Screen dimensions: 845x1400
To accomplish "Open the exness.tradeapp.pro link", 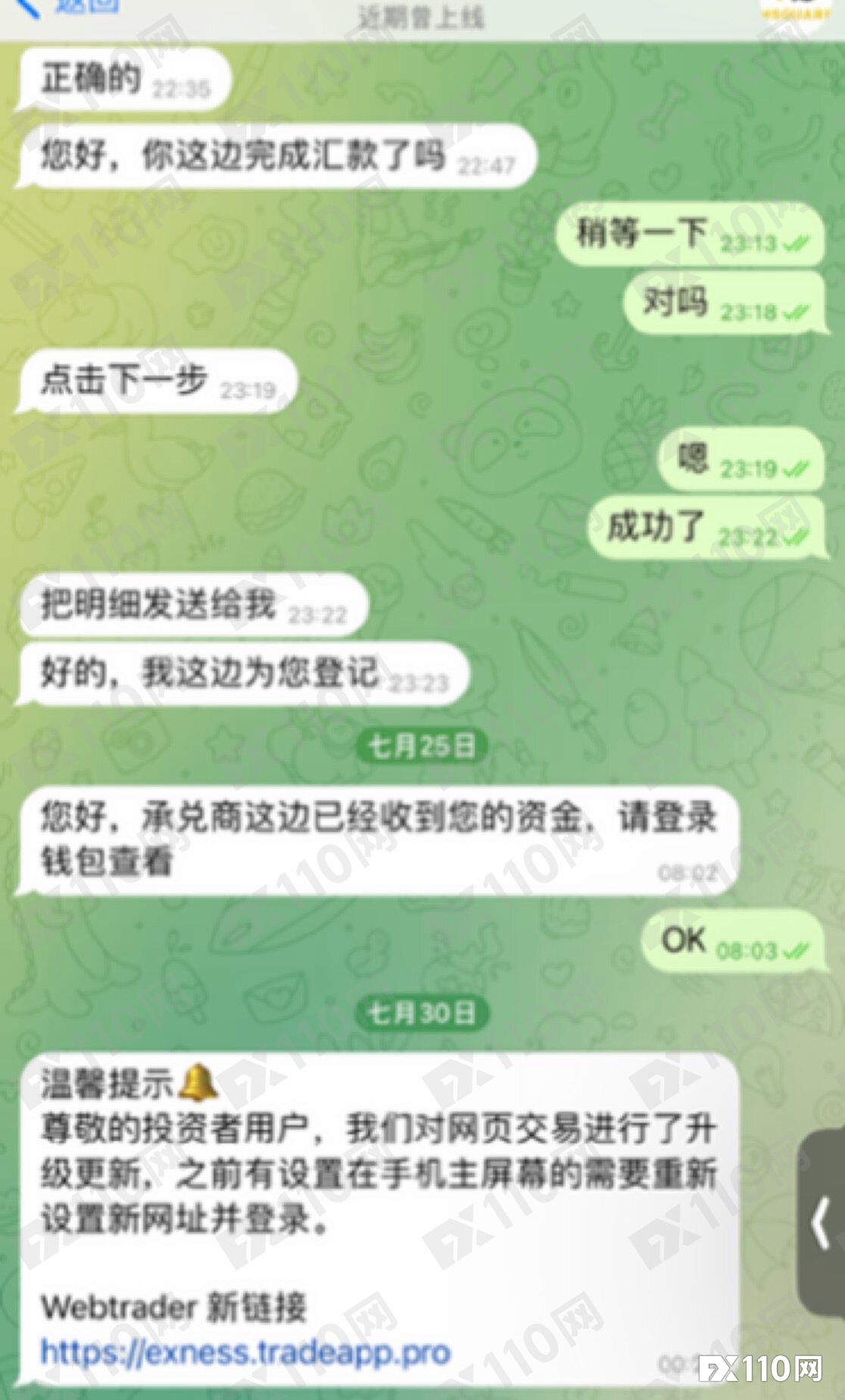I will click(245, 1352).
